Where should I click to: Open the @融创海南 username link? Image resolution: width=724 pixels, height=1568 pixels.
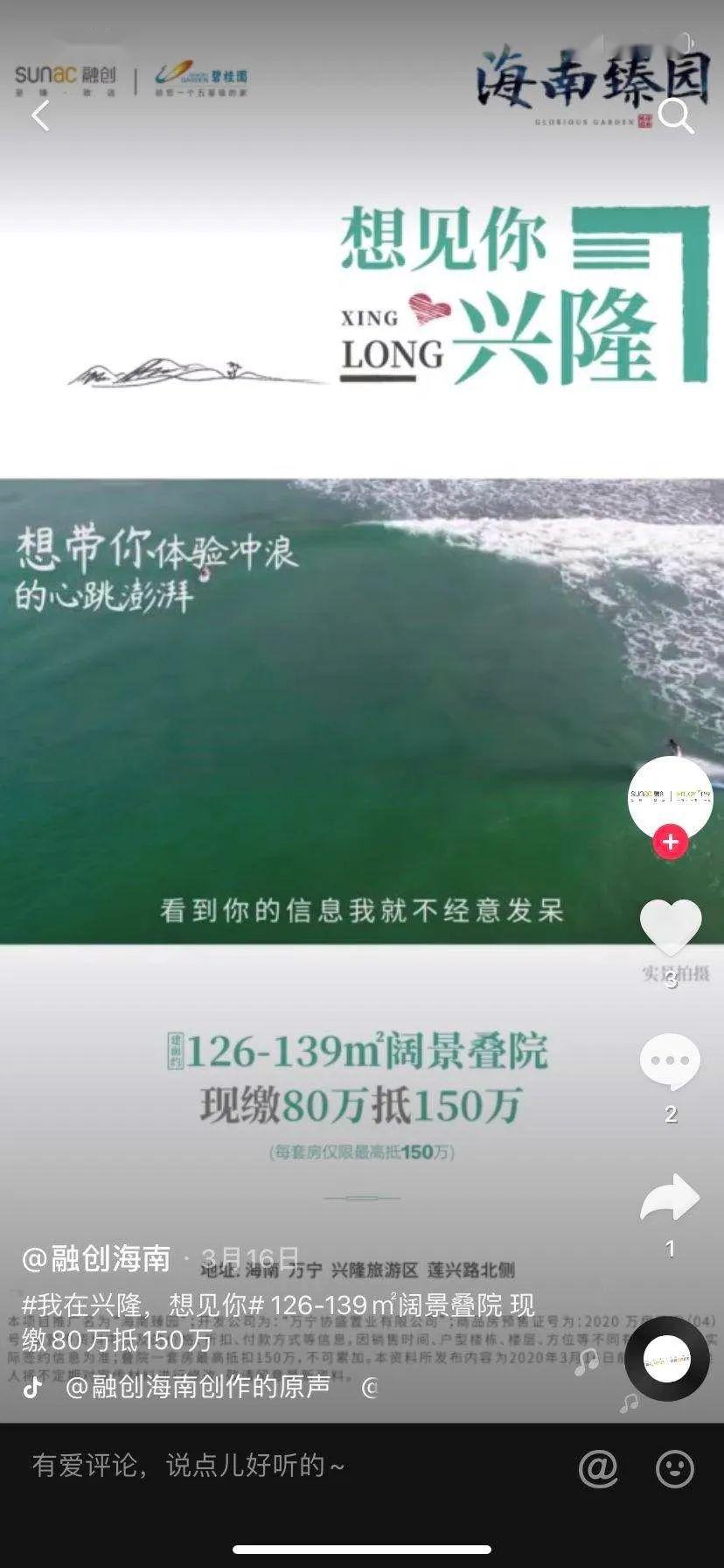pyautogui.click(x=96, y=1258)
